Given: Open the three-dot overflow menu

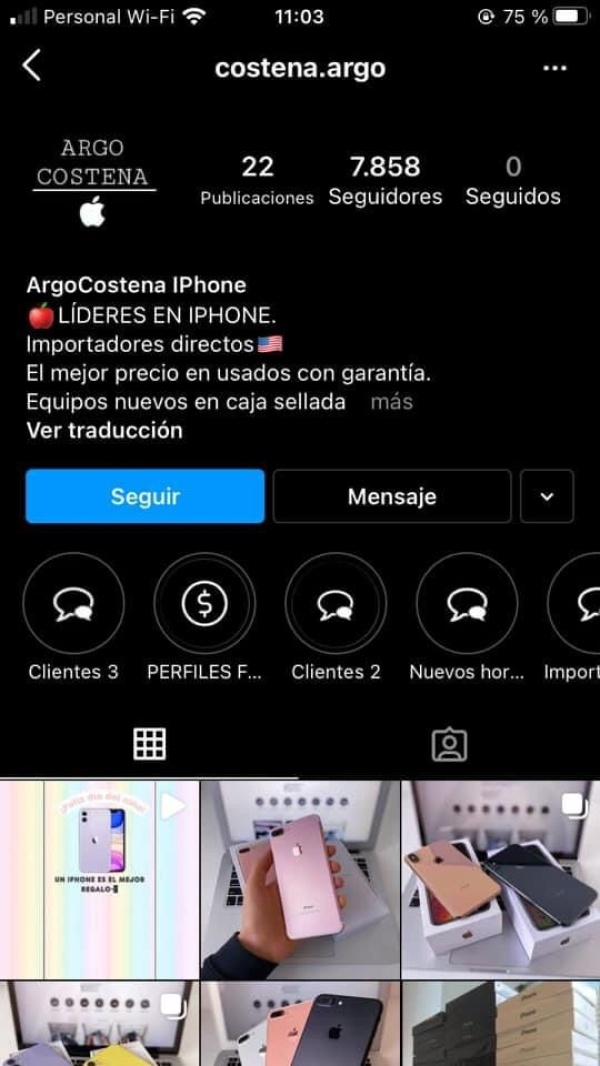Looking at the screenshot, I should [554, 68].
